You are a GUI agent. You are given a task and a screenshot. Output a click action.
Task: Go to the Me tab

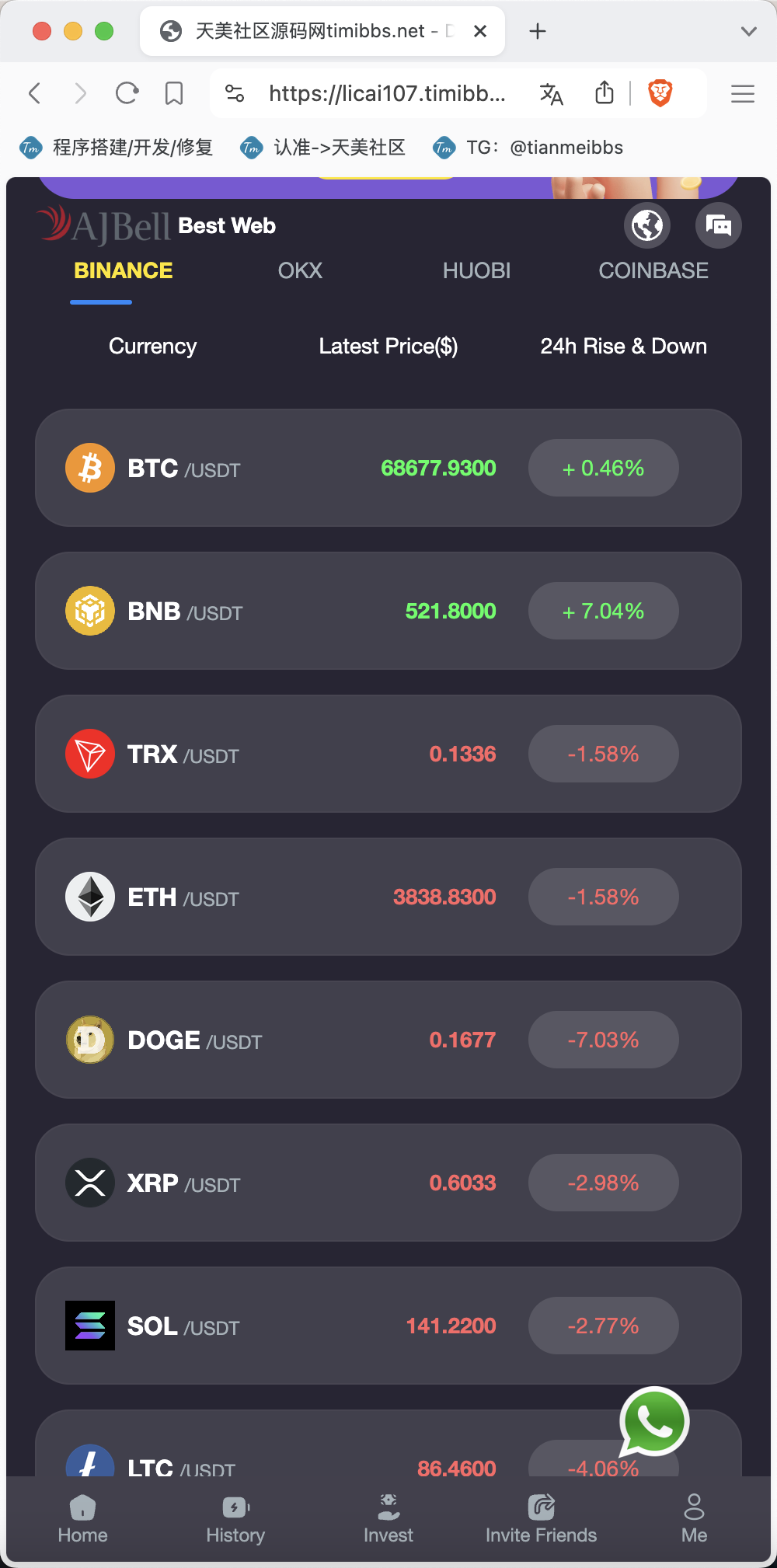[x=694, y=1519]
